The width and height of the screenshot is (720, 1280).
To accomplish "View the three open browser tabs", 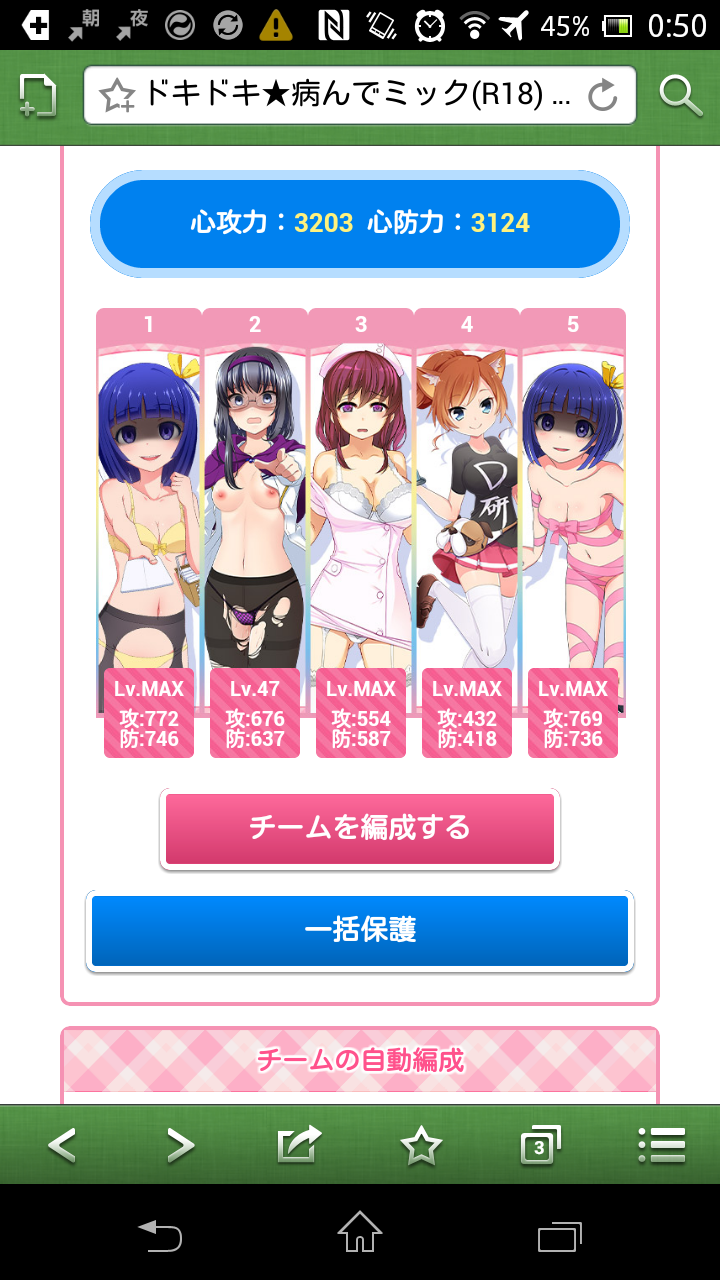I will (540, 1146).
